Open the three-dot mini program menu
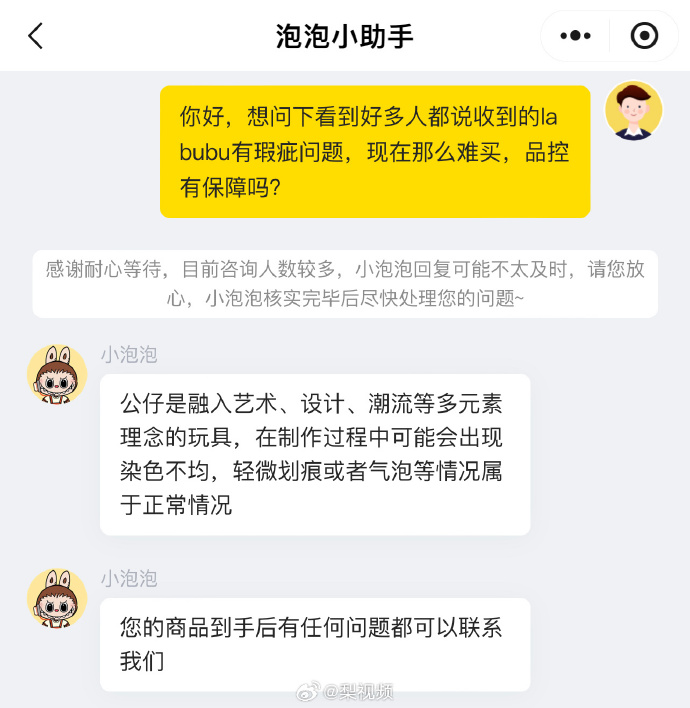 point(575,37)
